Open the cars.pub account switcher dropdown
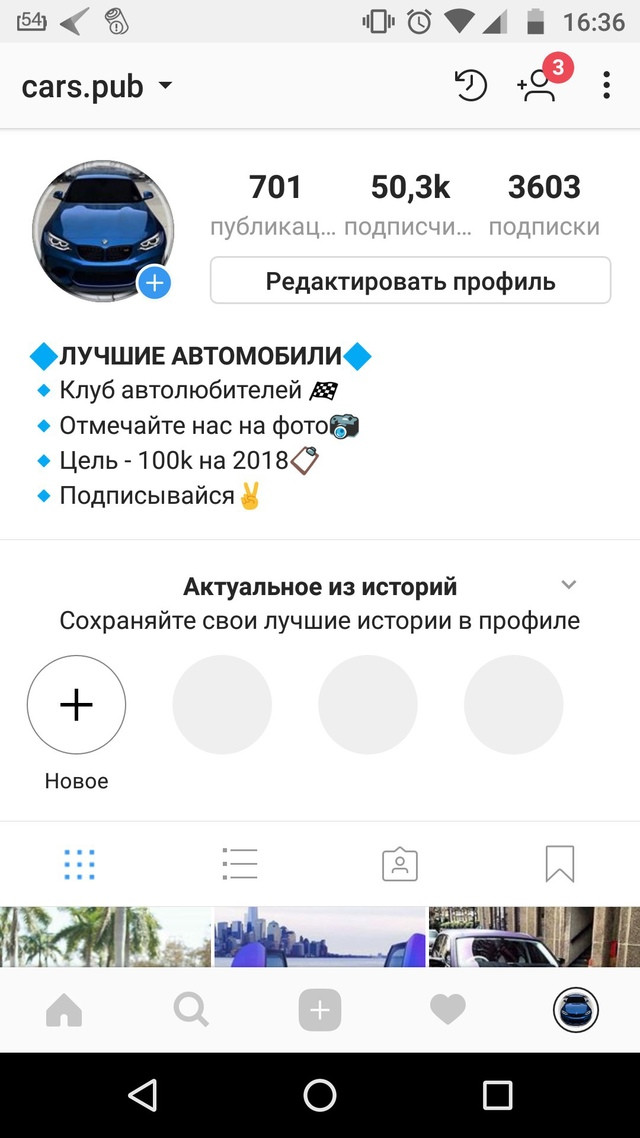 tap(97, 86)
